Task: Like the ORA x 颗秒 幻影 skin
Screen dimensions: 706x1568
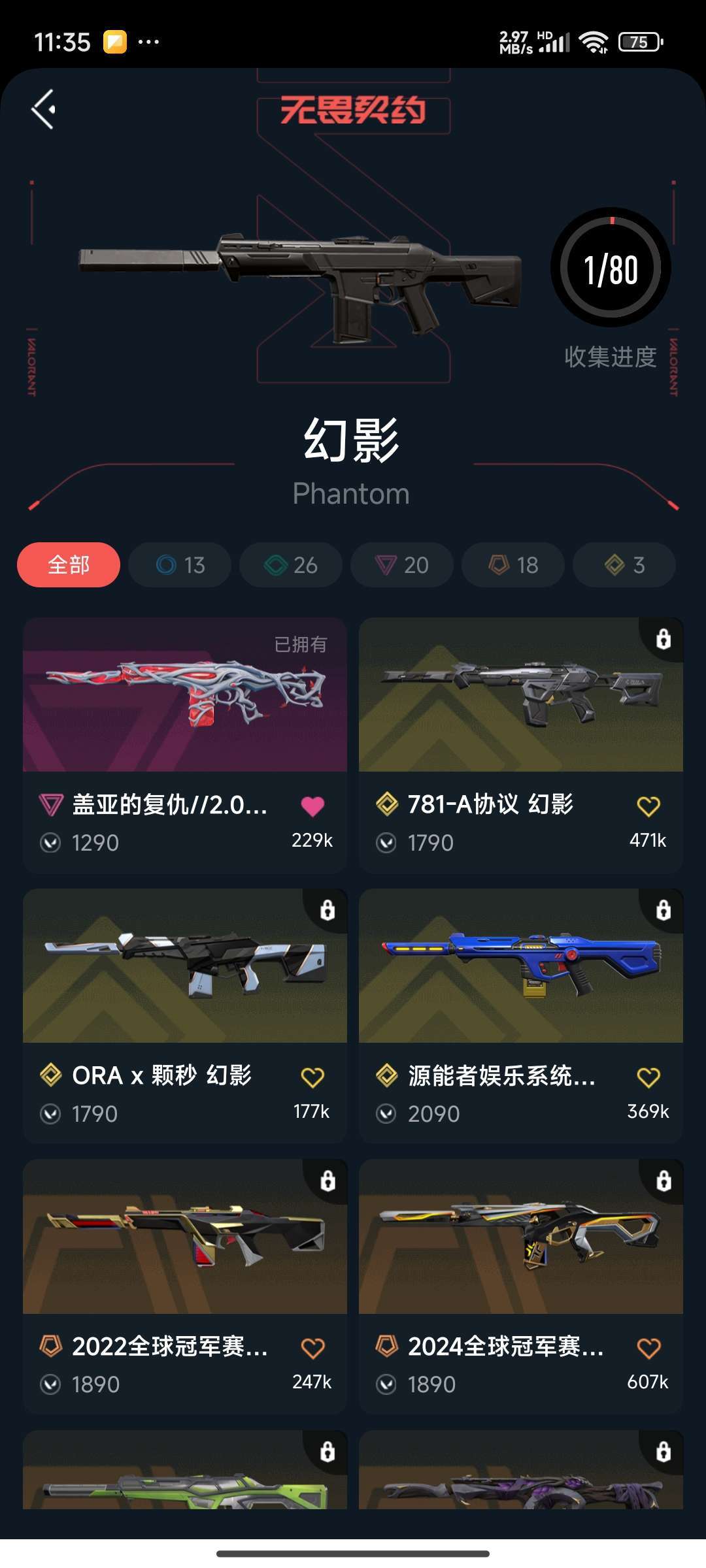Action: click(x=312, y=1077)
